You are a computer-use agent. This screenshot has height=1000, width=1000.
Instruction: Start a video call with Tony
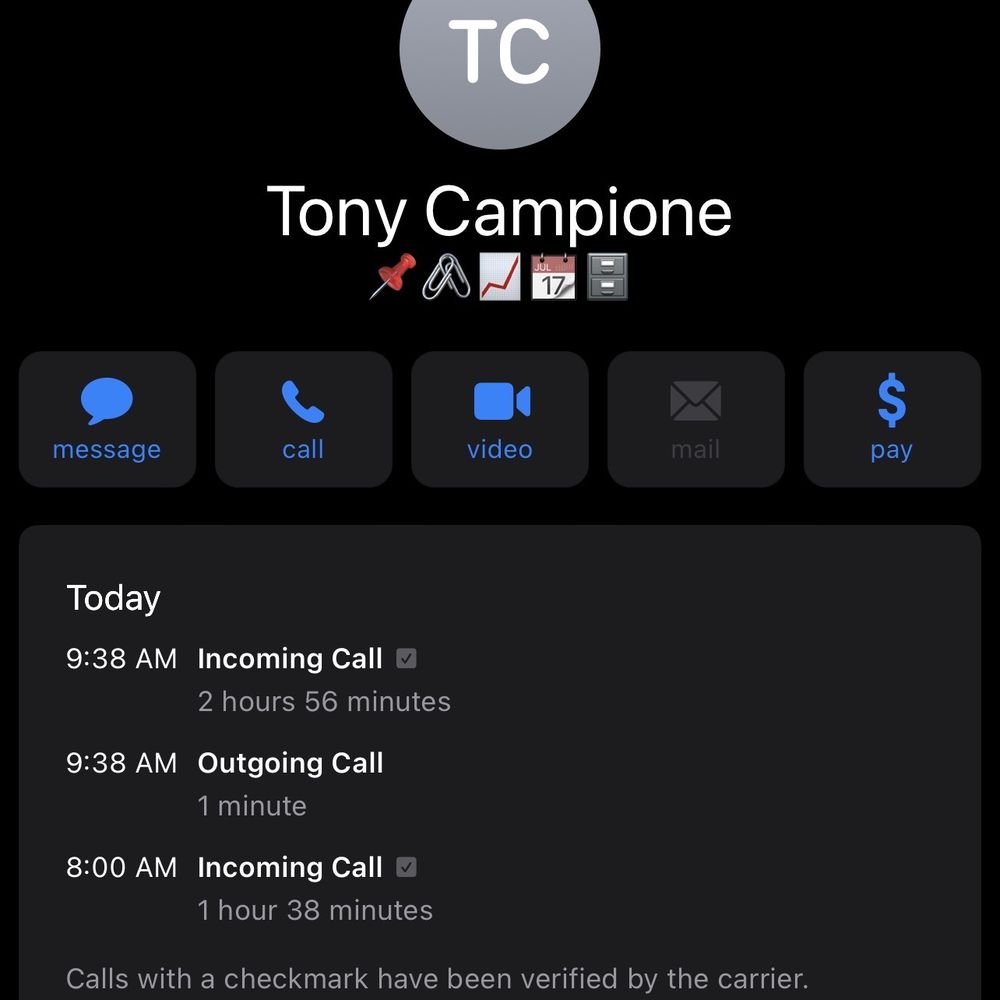500,419
